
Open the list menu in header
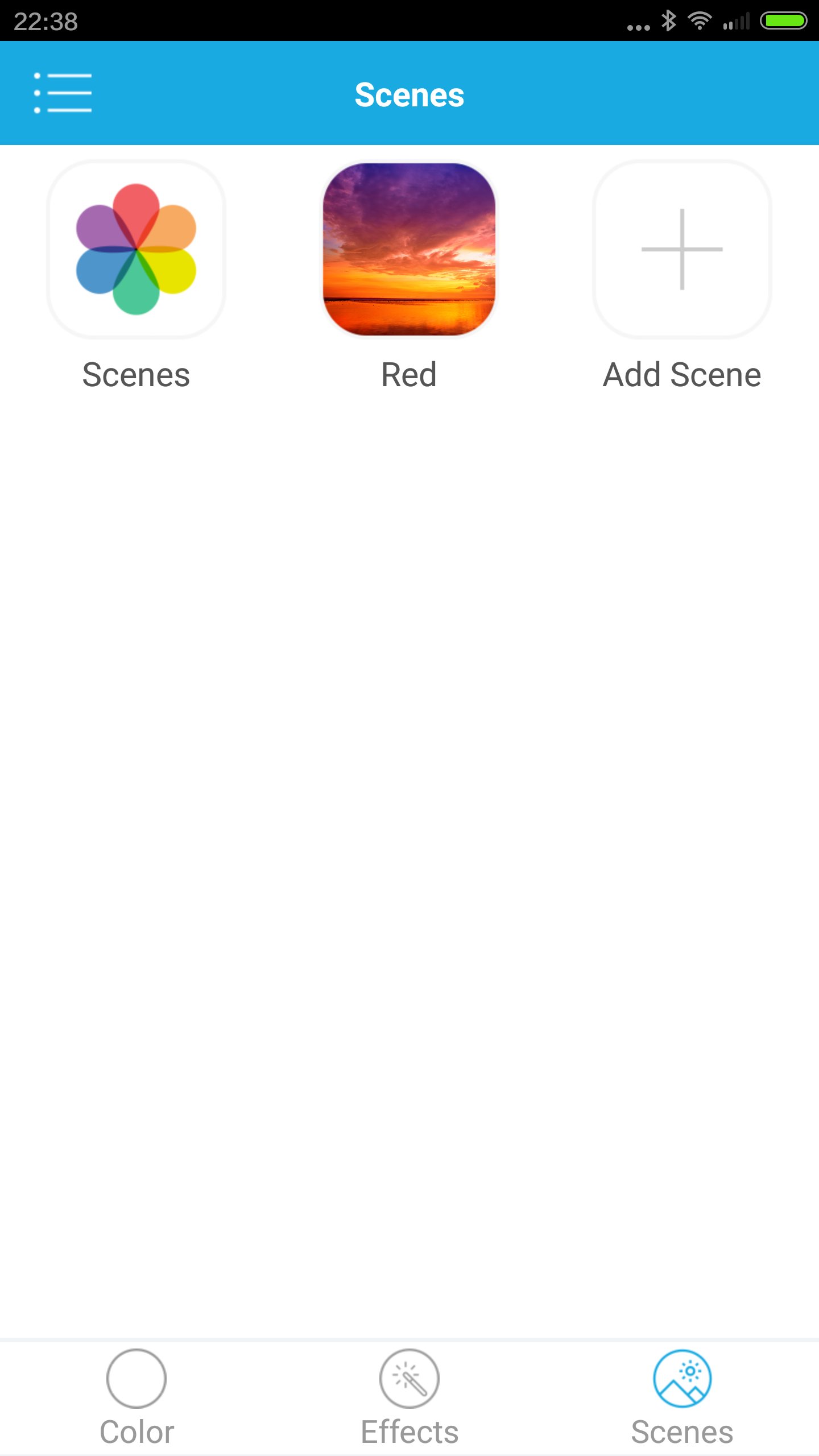[63, 93]
